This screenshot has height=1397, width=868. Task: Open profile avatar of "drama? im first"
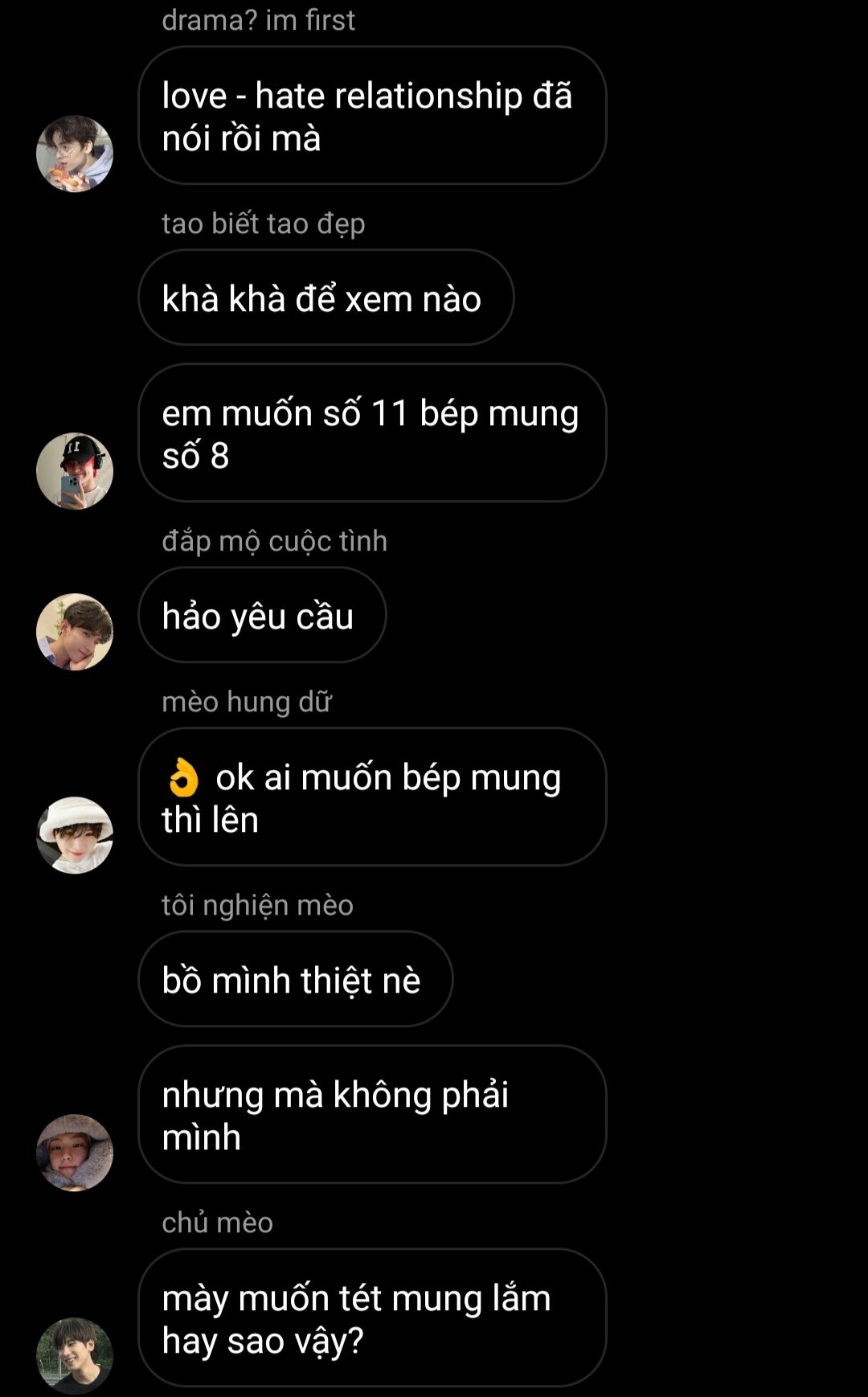pyautogui.click(x=75, y=154)
